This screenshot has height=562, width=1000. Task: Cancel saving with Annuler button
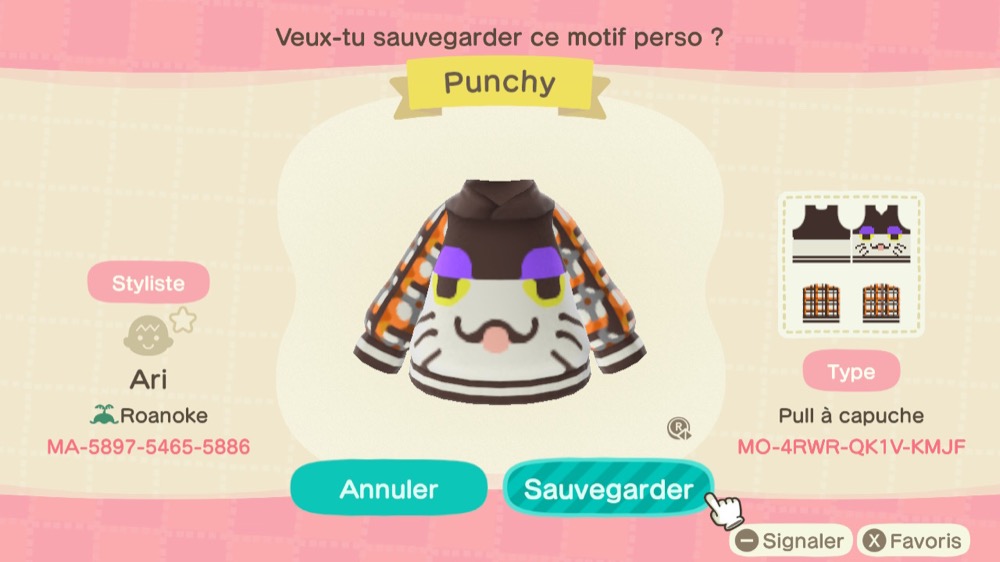point(388,490)
